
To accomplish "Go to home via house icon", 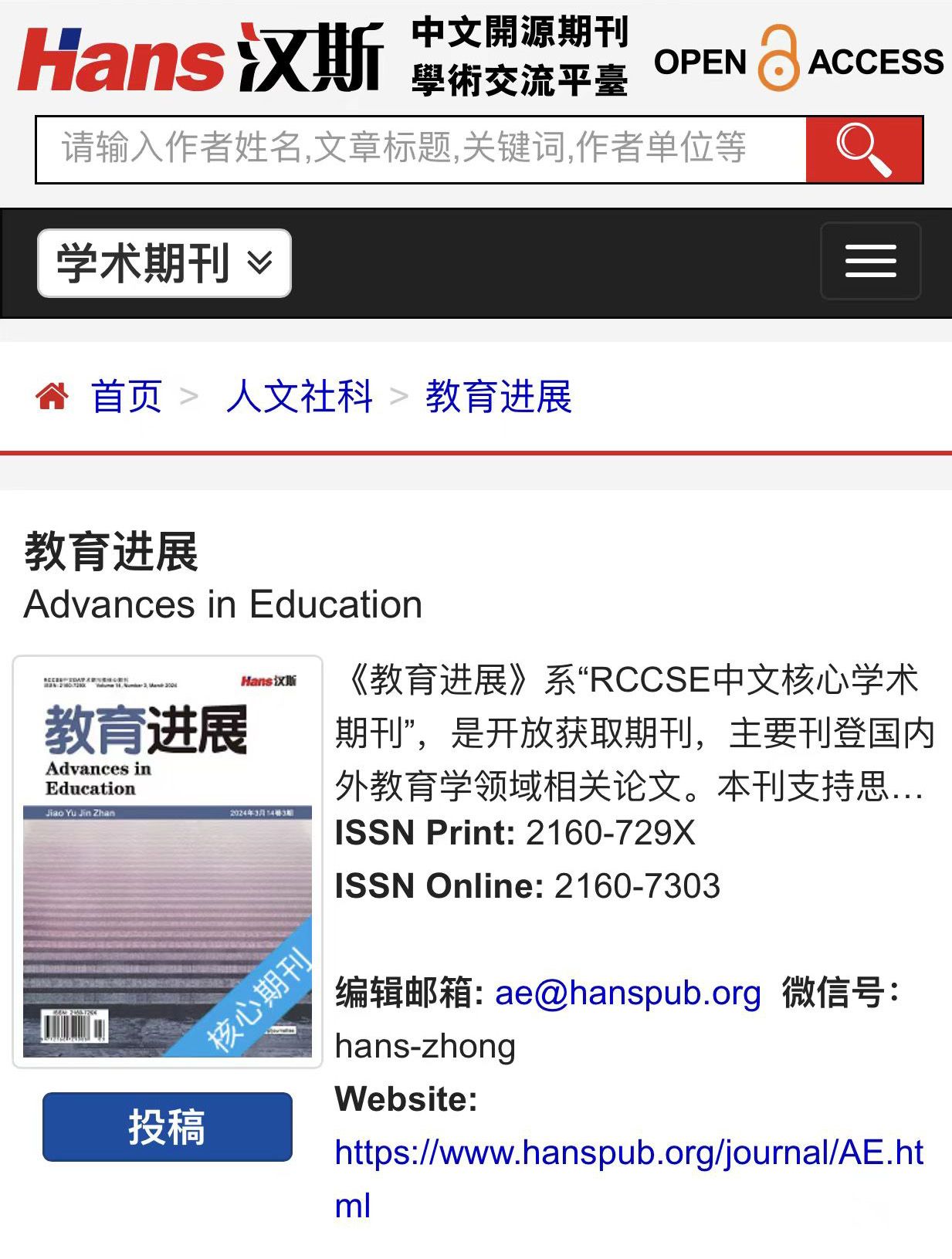I will click(x=52, y=397).
